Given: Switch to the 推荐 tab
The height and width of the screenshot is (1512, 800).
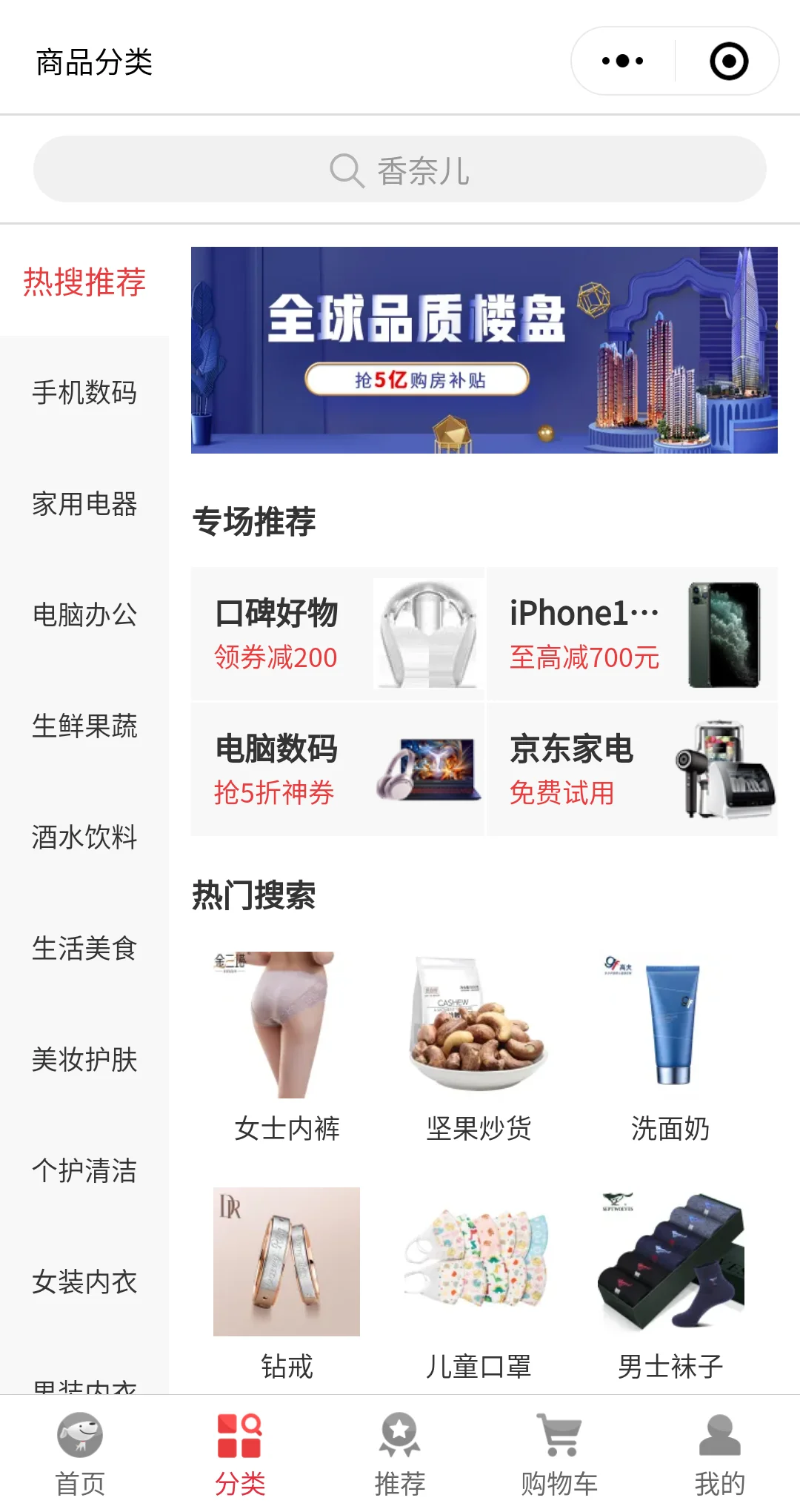Looking at the screenshot, I should [400, 1454].
